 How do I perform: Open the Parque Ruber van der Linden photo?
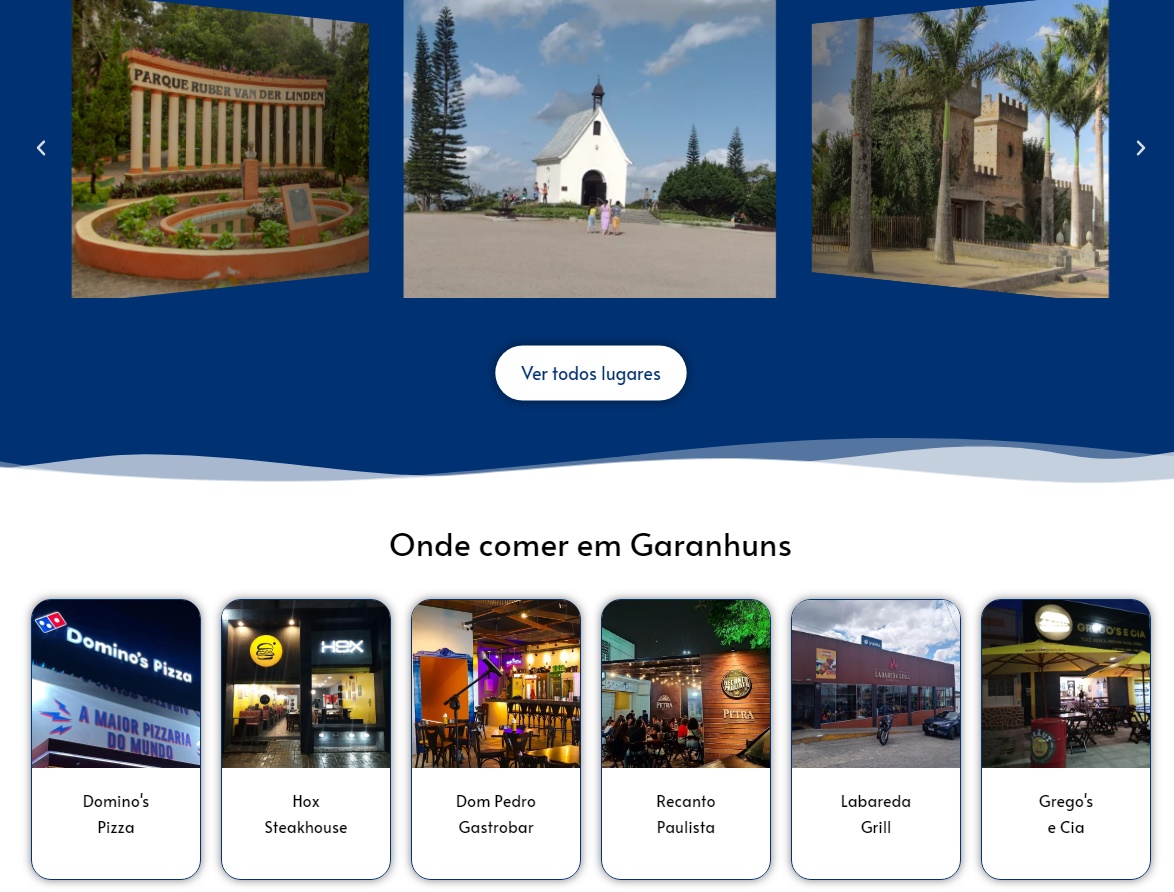pyautogui.click(x=220, y=150)
